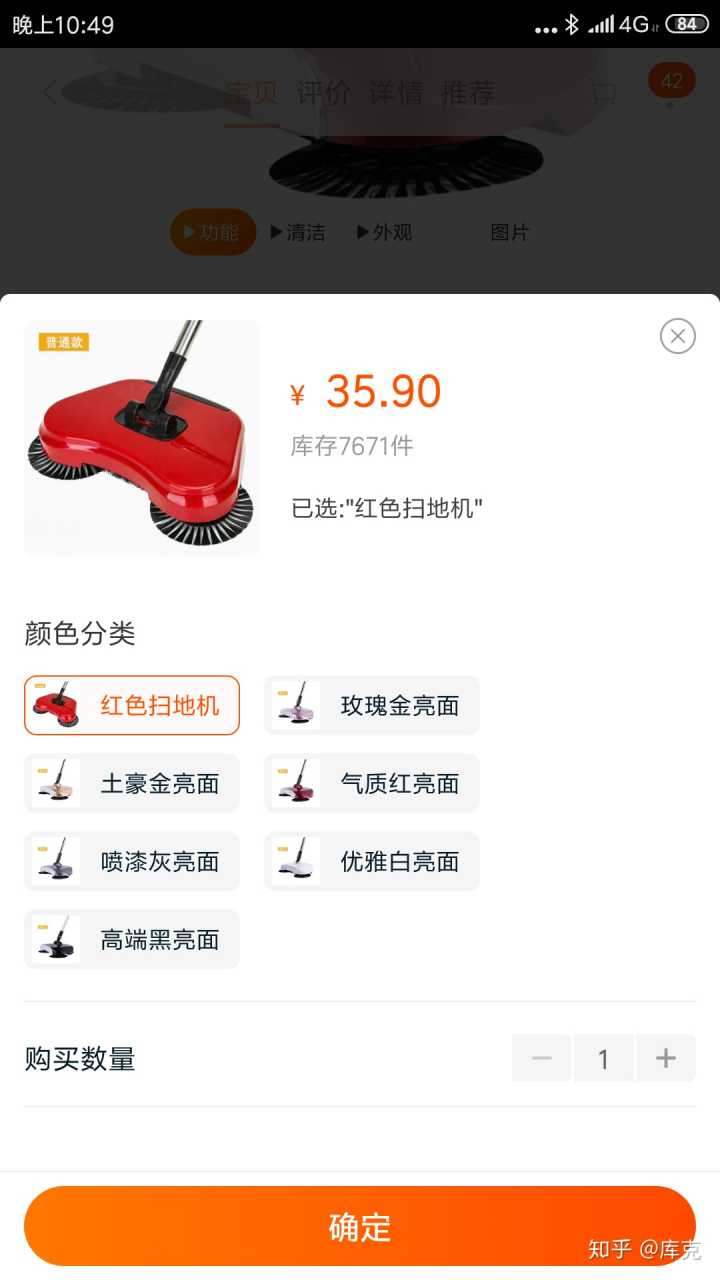Tap the quantity number field

[x=603, y=1058]
